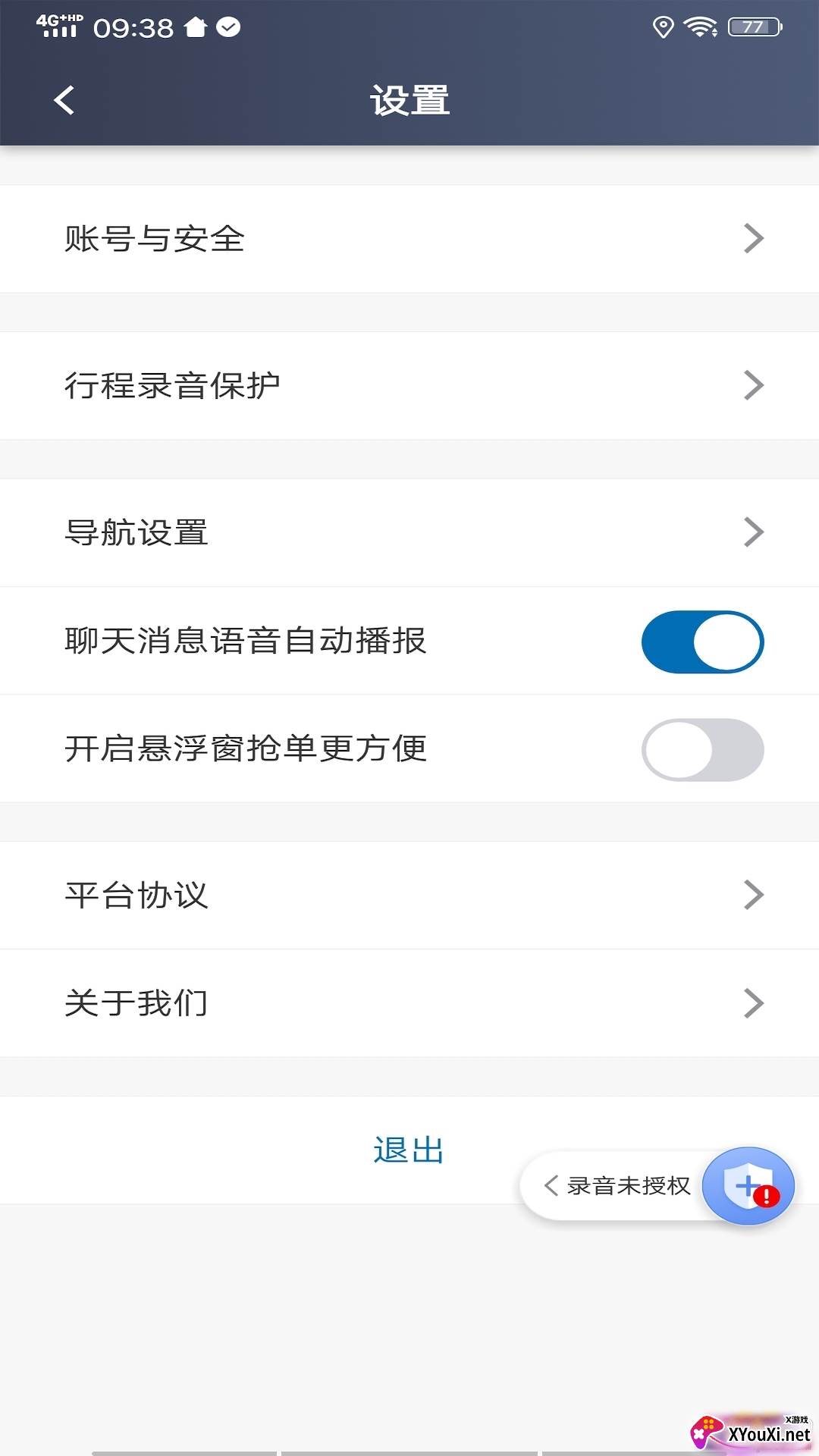Open 行程录音保护 settings
The image size is (819, 1456).
409,386
